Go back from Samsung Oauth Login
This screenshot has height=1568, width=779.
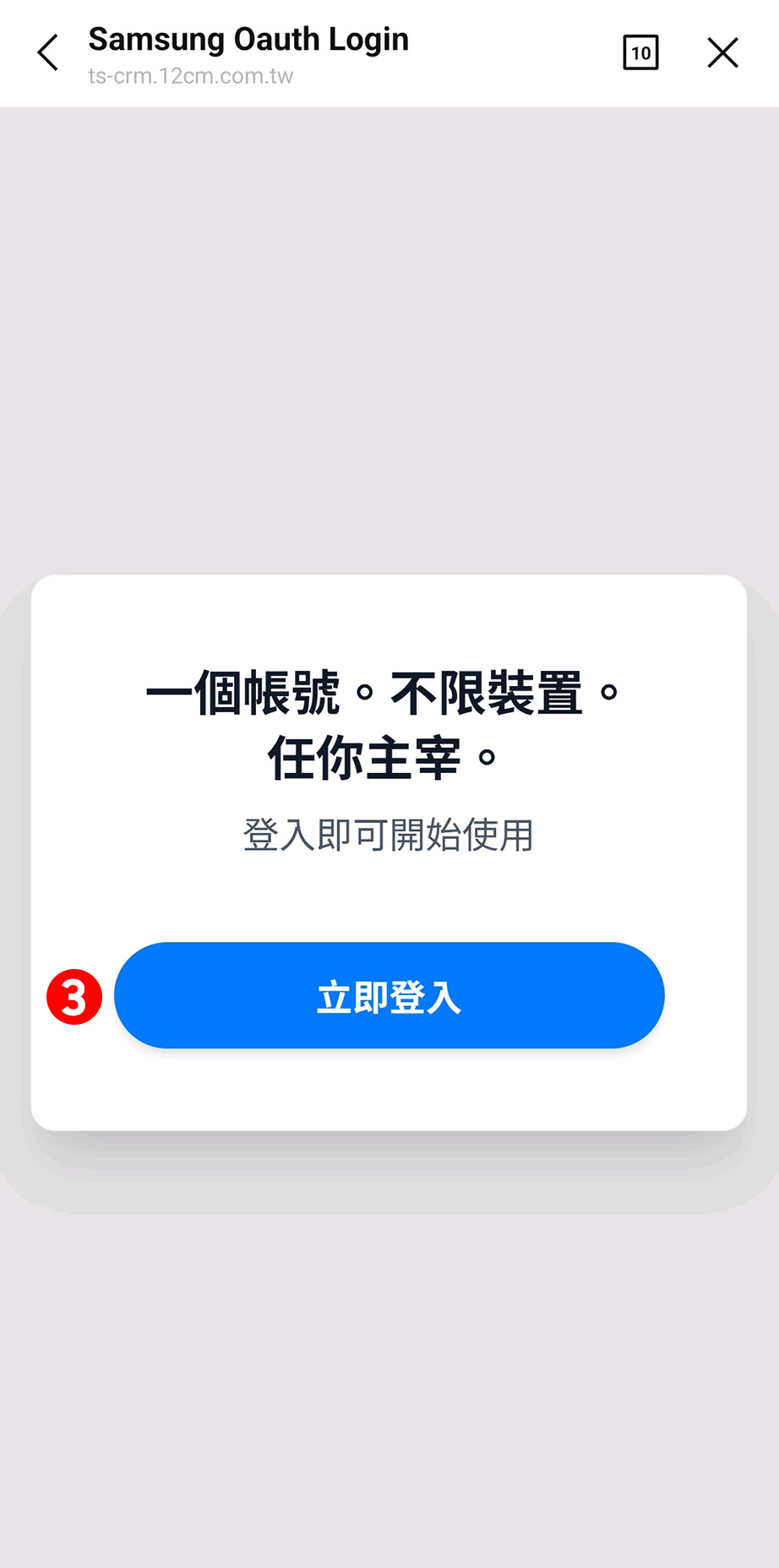48,52
